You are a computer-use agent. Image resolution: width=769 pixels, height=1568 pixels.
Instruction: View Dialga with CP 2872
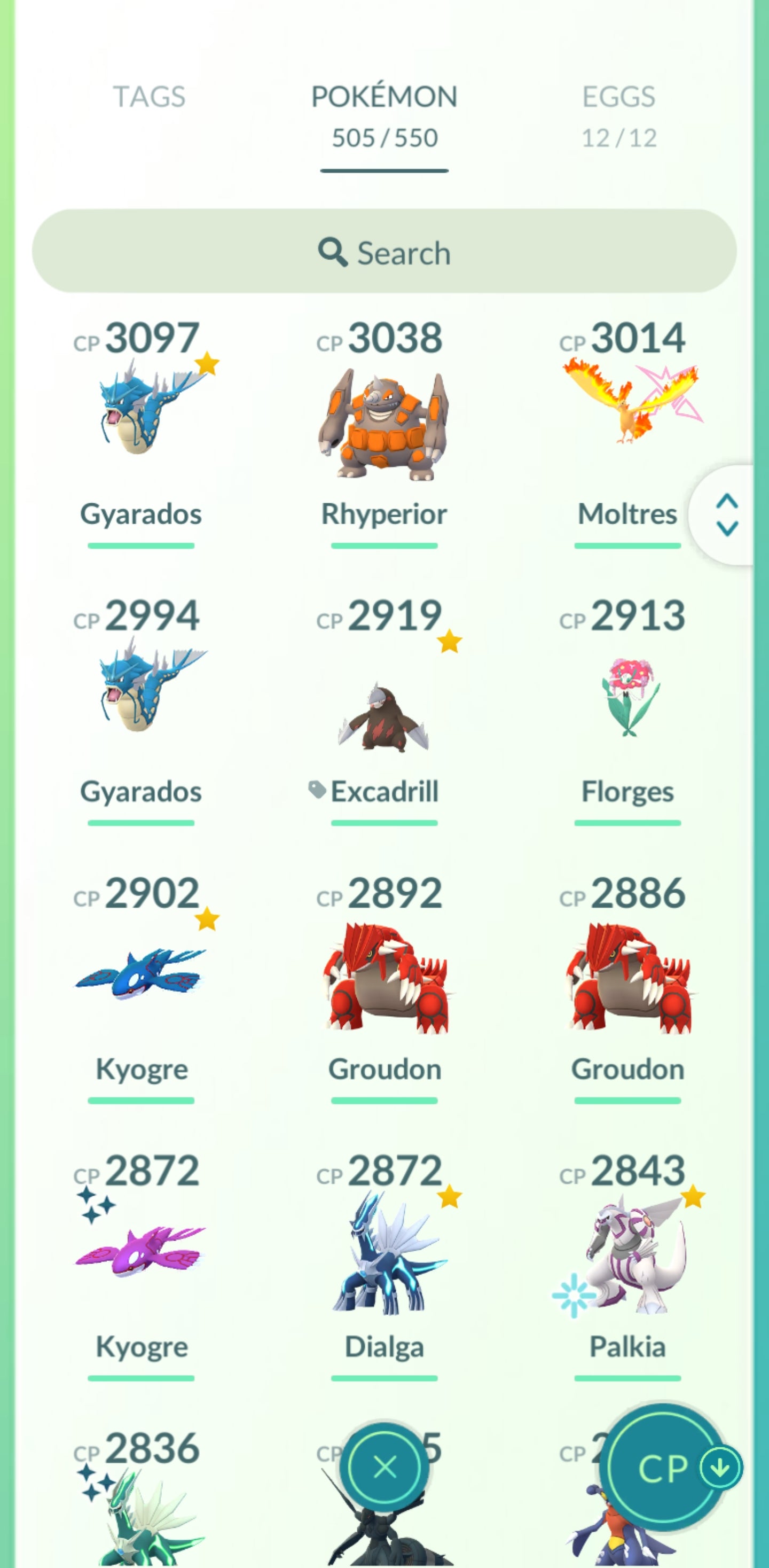click(384, 1254)
